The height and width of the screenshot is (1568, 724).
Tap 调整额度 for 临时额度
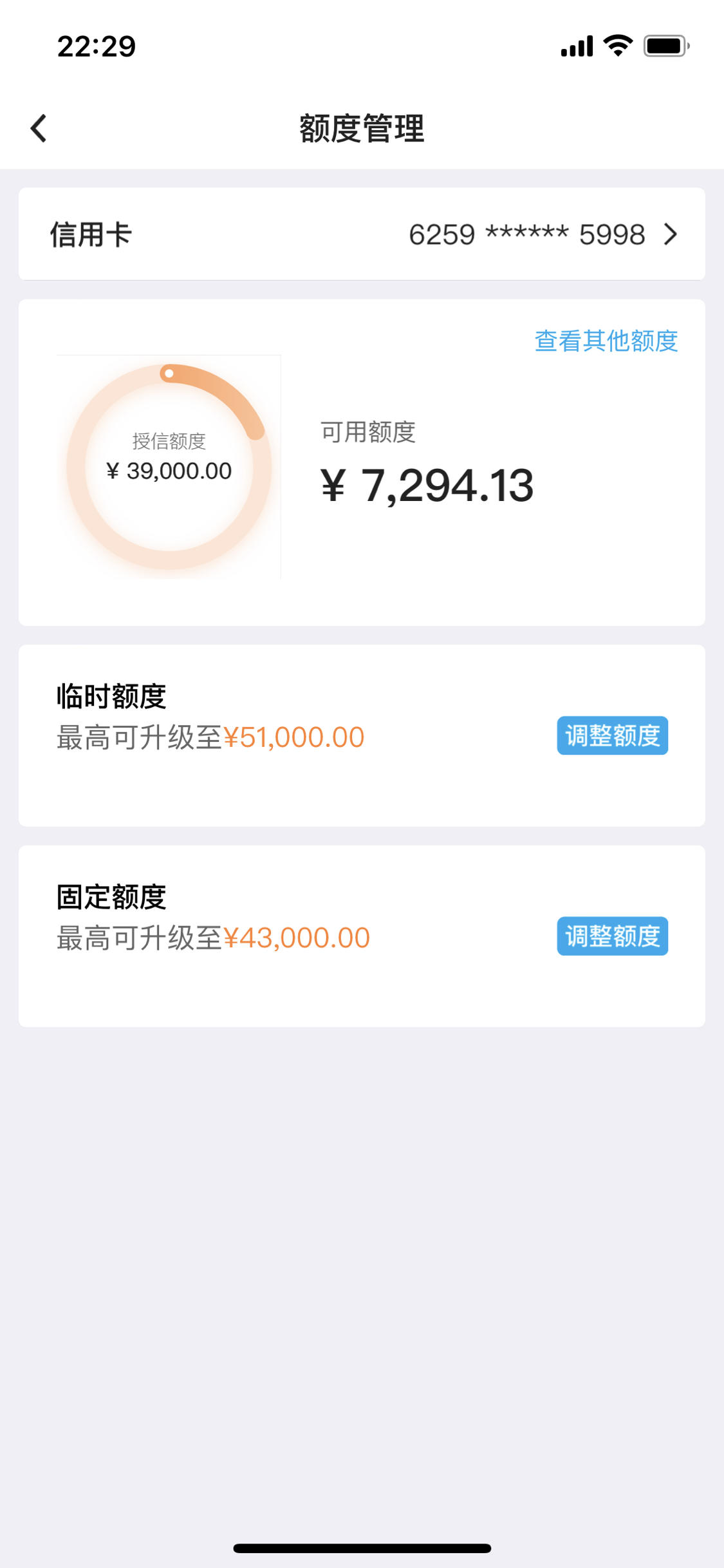point(612,735)
